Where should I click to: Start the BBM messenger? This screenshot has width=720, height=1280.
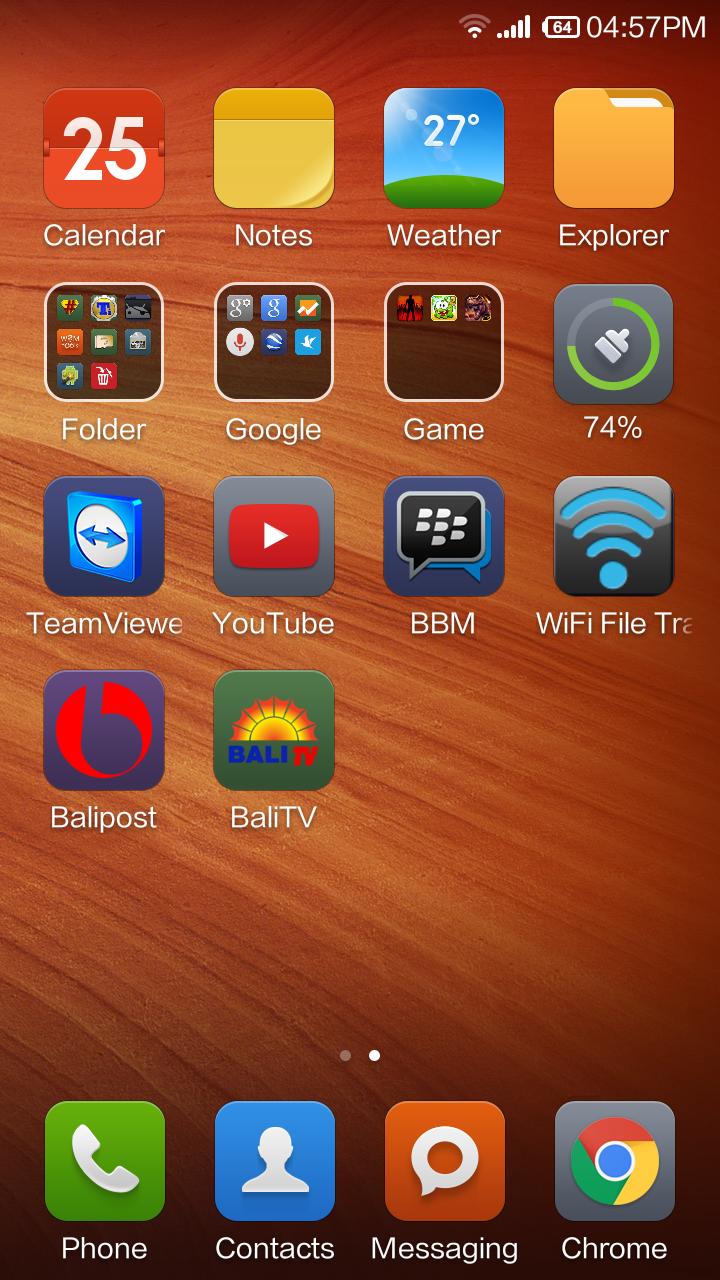(x=444, y=536)
